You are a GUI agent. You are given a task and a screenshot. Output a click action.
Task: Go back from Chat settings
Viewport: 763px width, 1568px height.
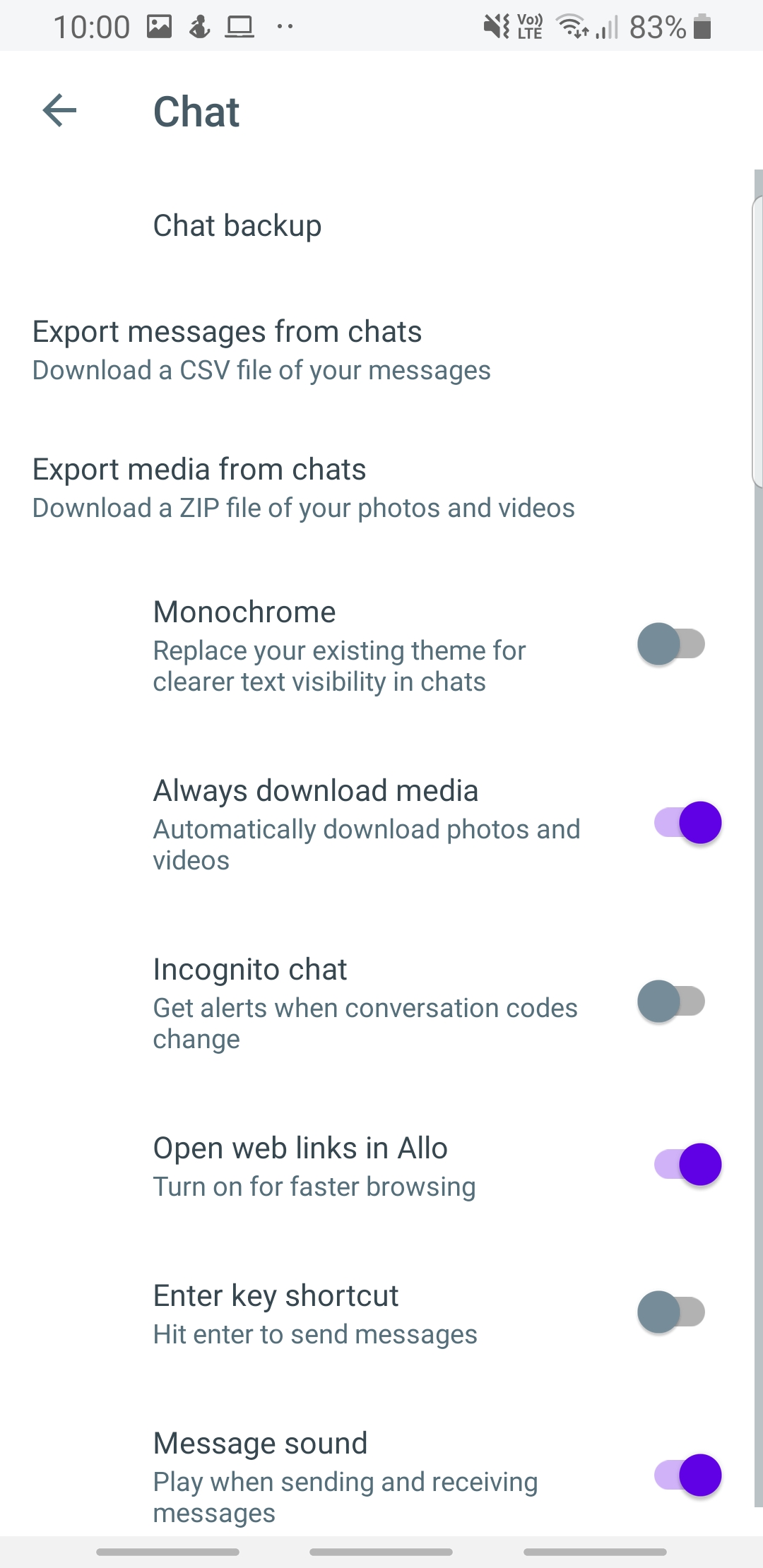coord(59,111)
